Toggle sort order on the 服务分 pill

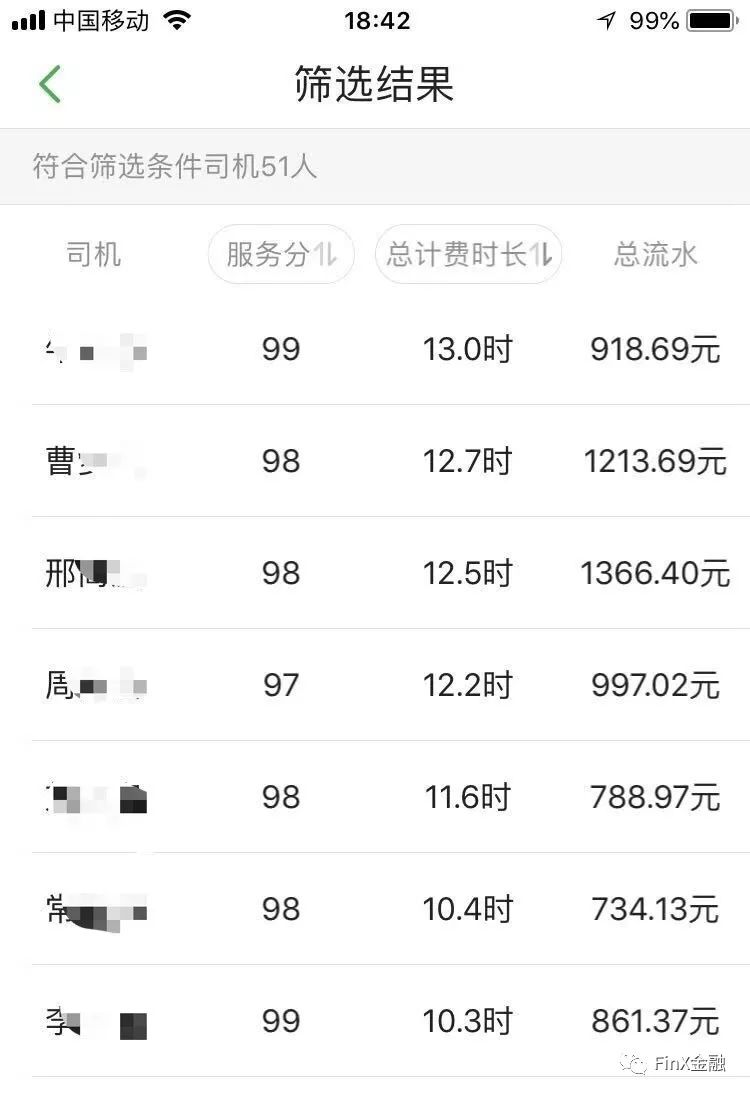pos(280,255)
